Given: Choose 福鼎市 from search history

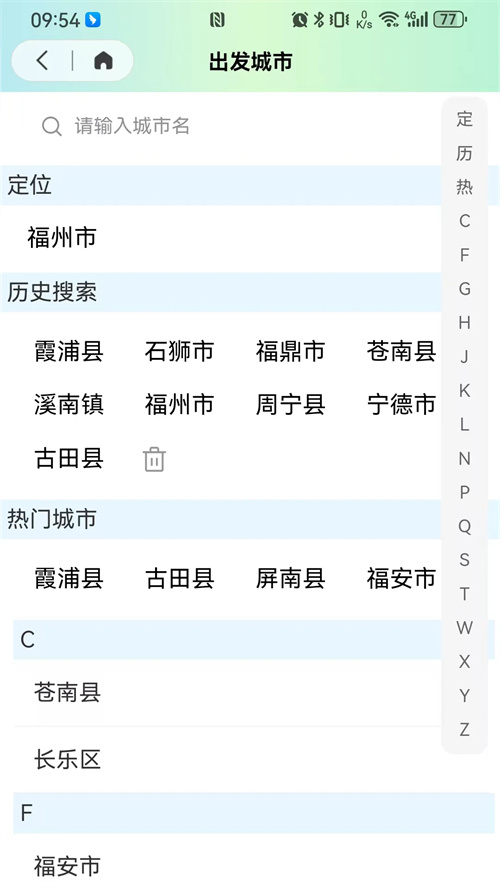Looking at the screenshot, I should [x=290, y=351].
